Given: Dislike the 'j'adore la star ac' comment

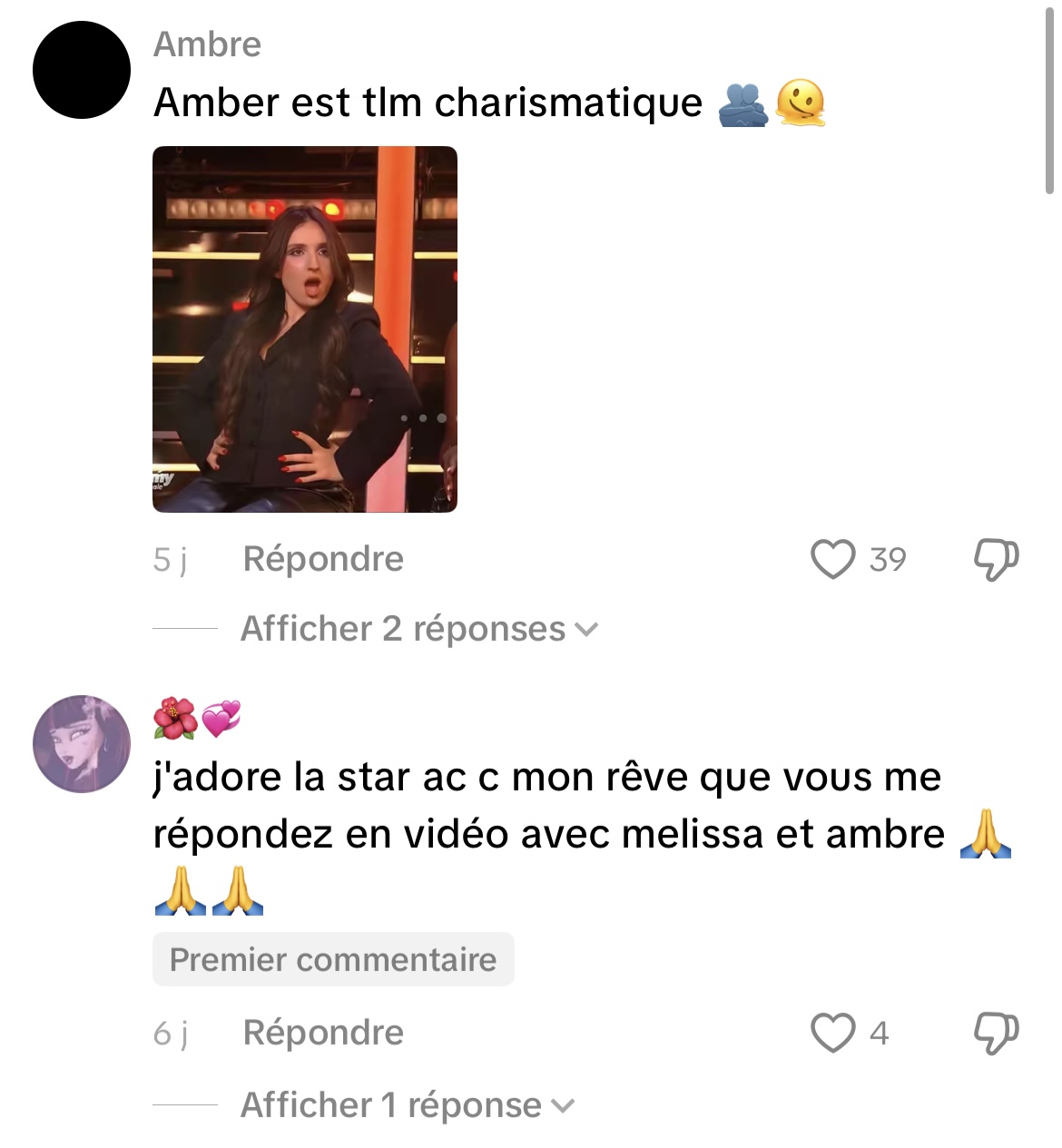Looking at the screenshot, I should point(996,1033).
